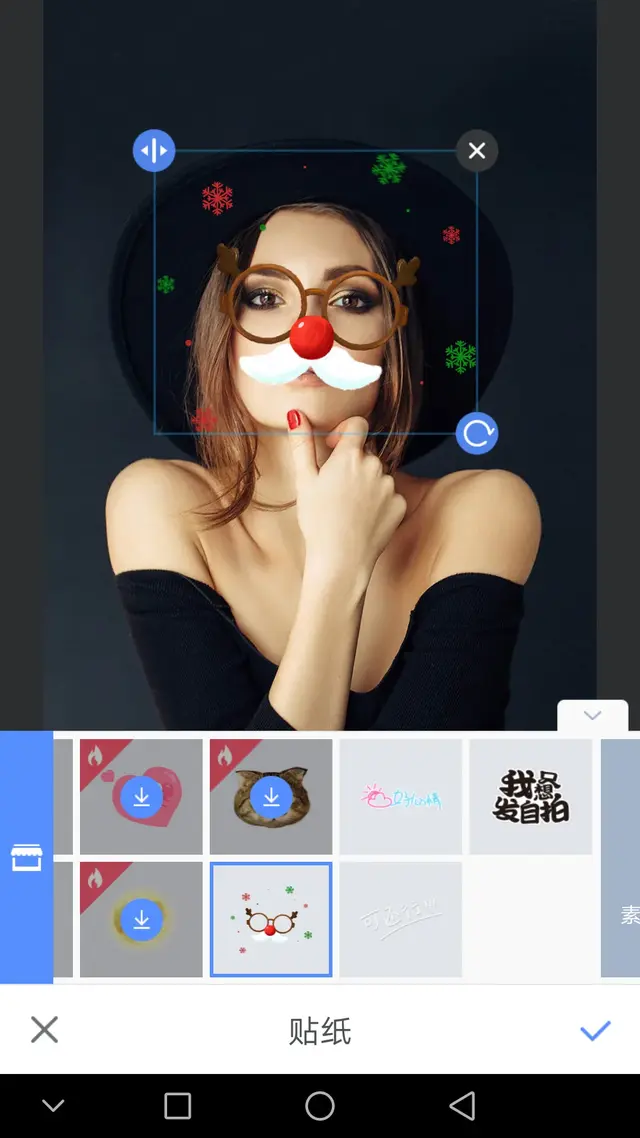Collapse the sticker panel
The image size is (640, 1138).
pyautogui.click(x=592, y=716)
